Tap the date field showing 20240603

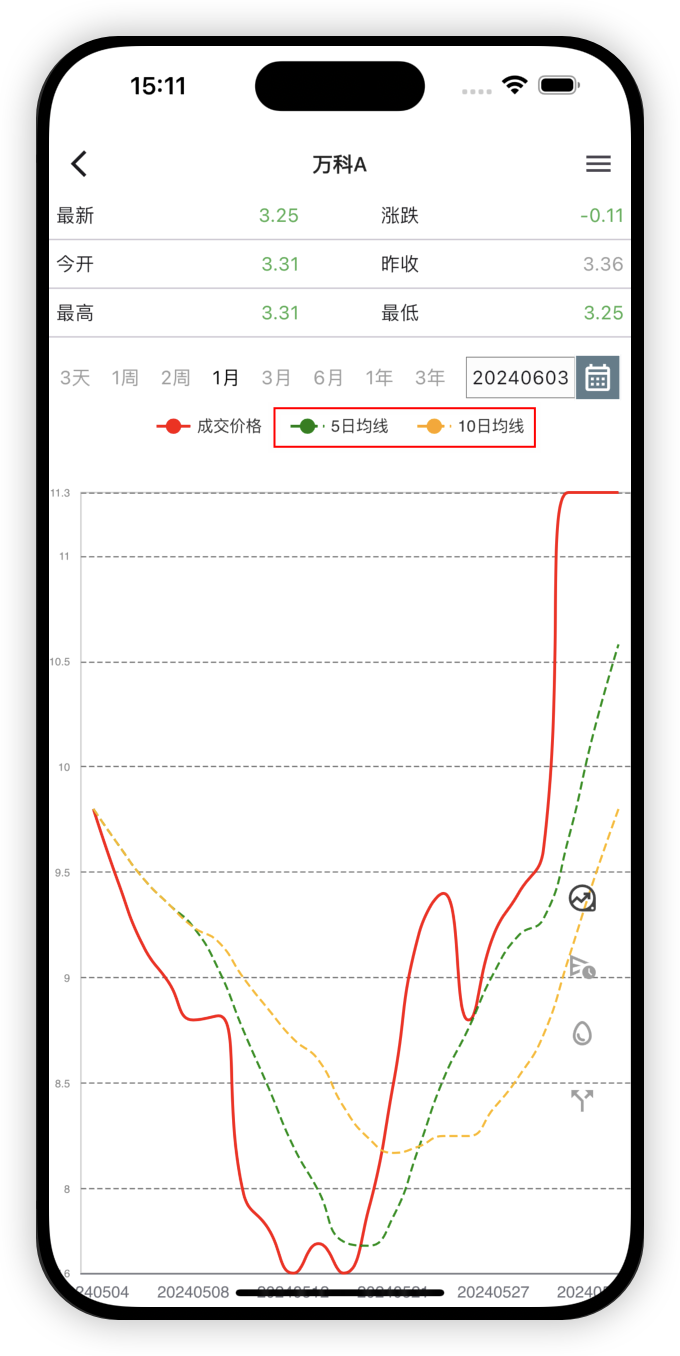pyautogui.click(x=520, y=378)
